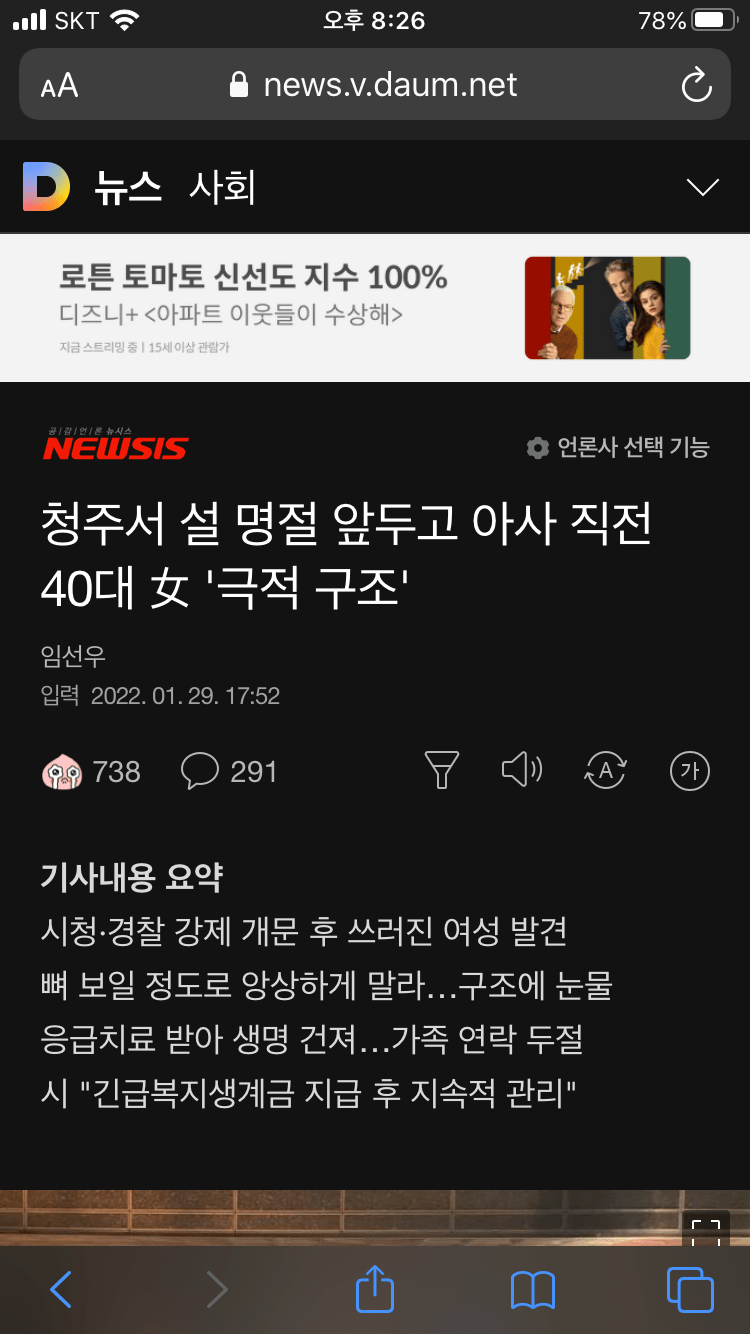Open Safari bookmarks

532,1290
